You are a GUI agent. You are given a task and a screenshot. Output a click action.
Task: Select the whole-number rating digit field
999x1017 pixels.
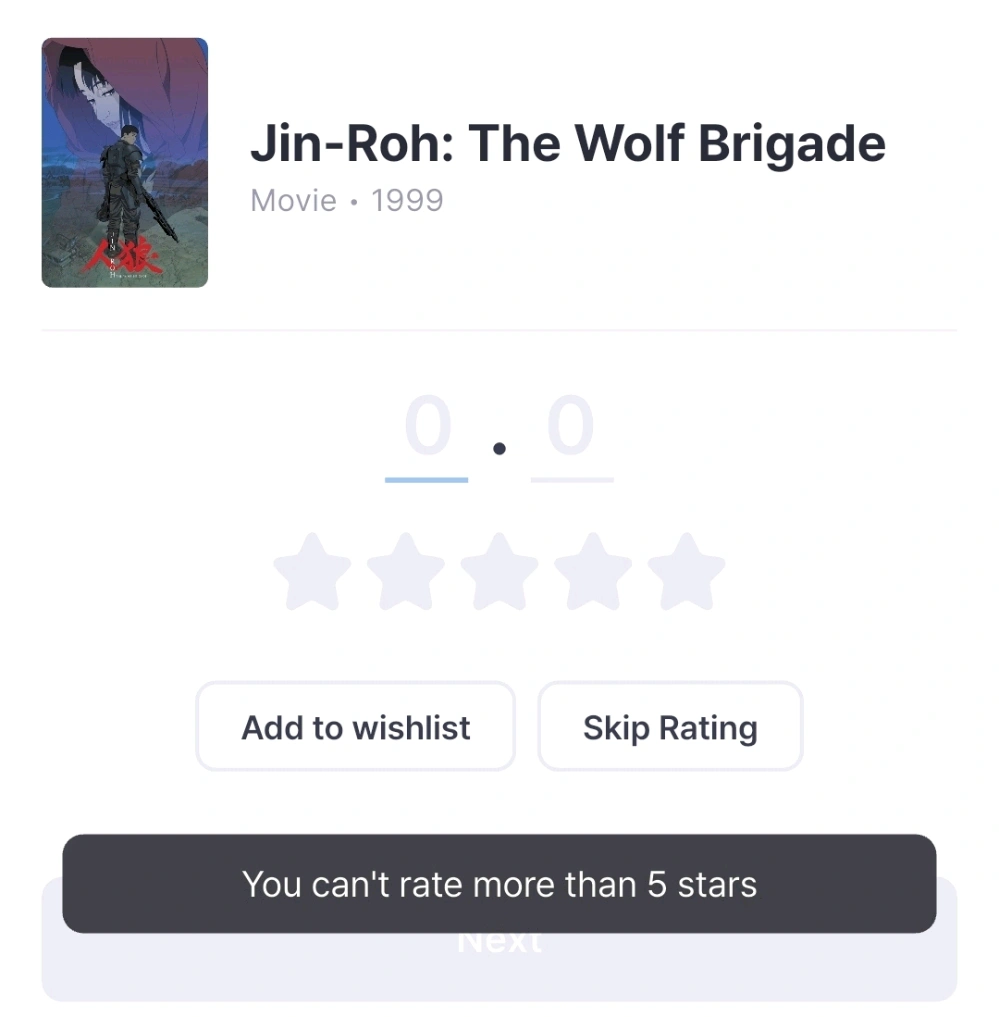tap(427, 432)
